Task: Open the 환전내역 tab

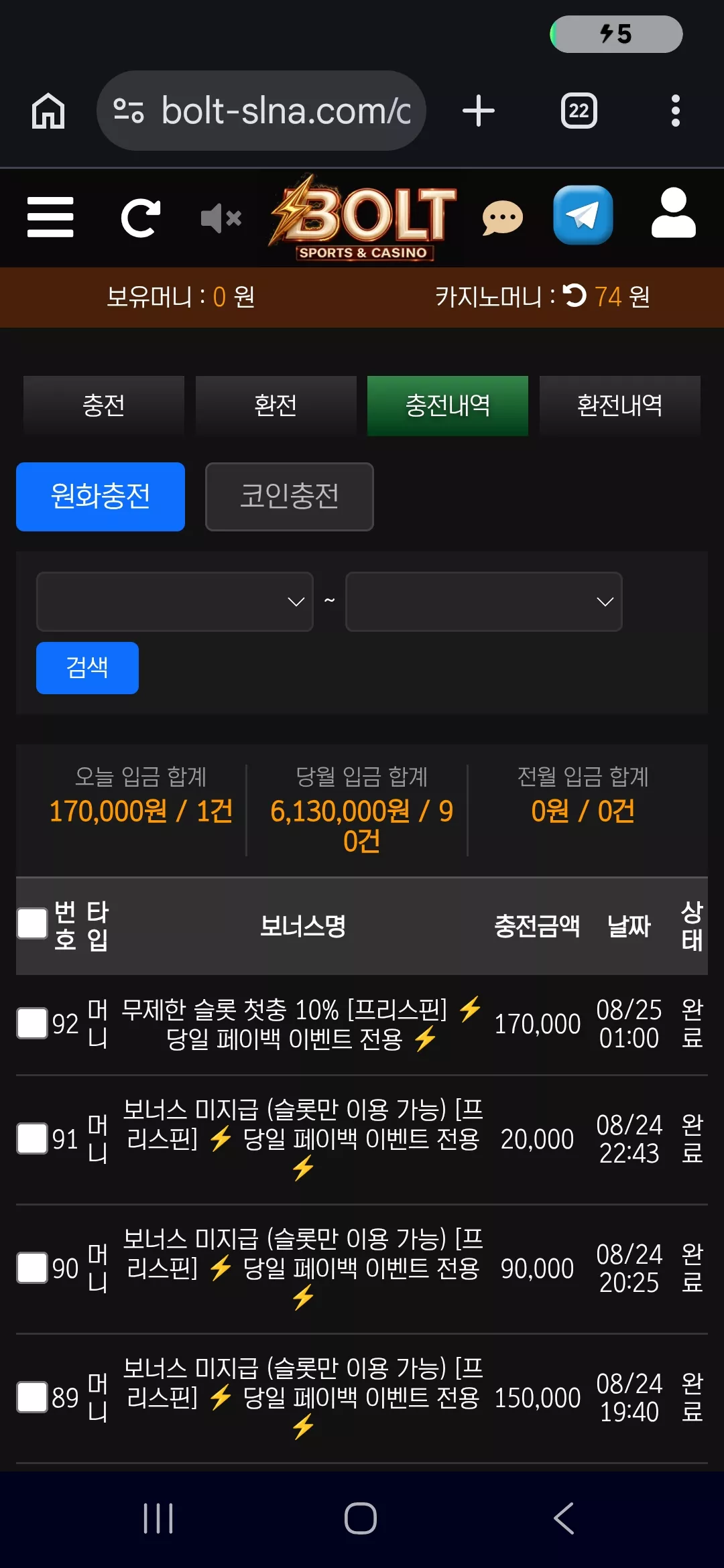Action: 620,405
